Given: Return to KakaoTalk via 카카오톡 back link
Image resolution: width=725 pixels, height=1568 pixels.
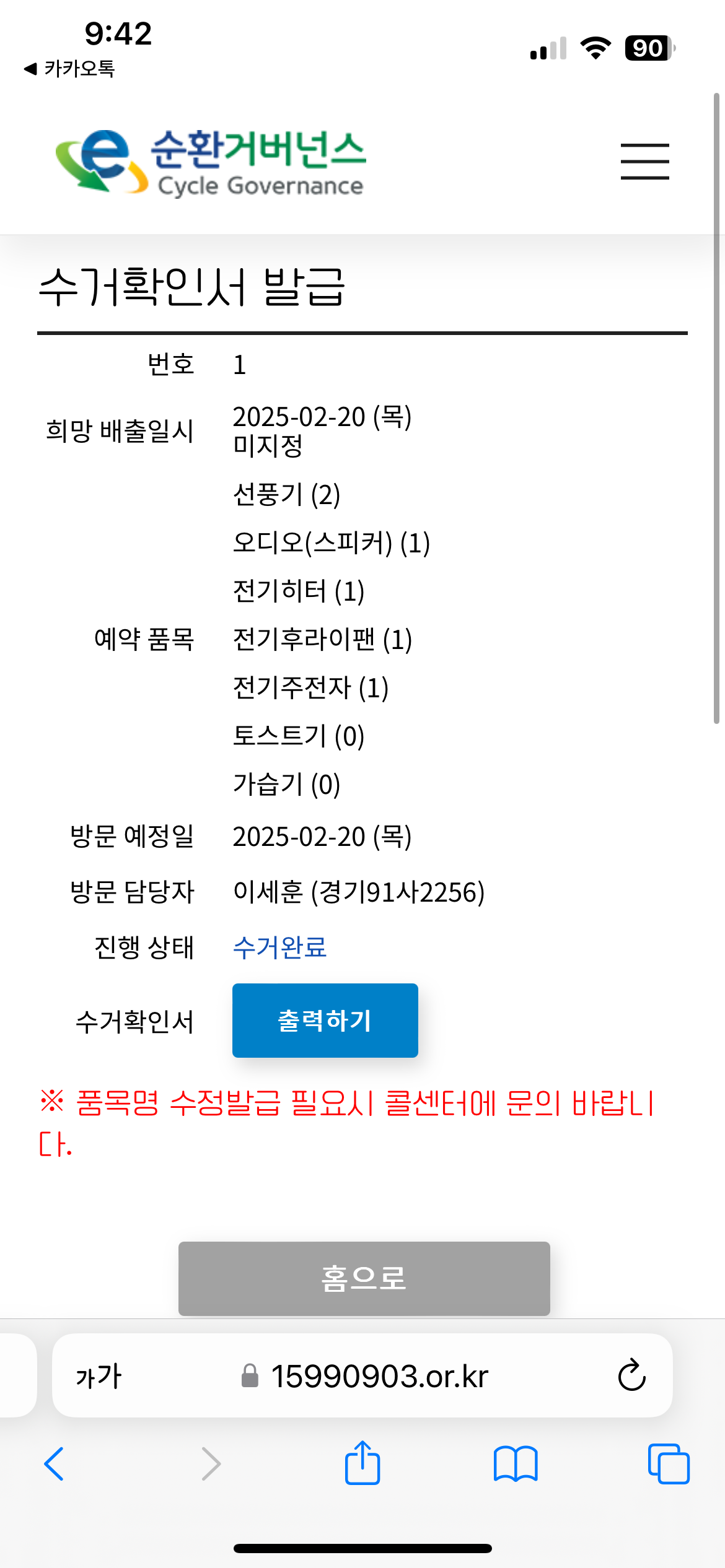Looking at the screenshot, I should pos(69,68).
